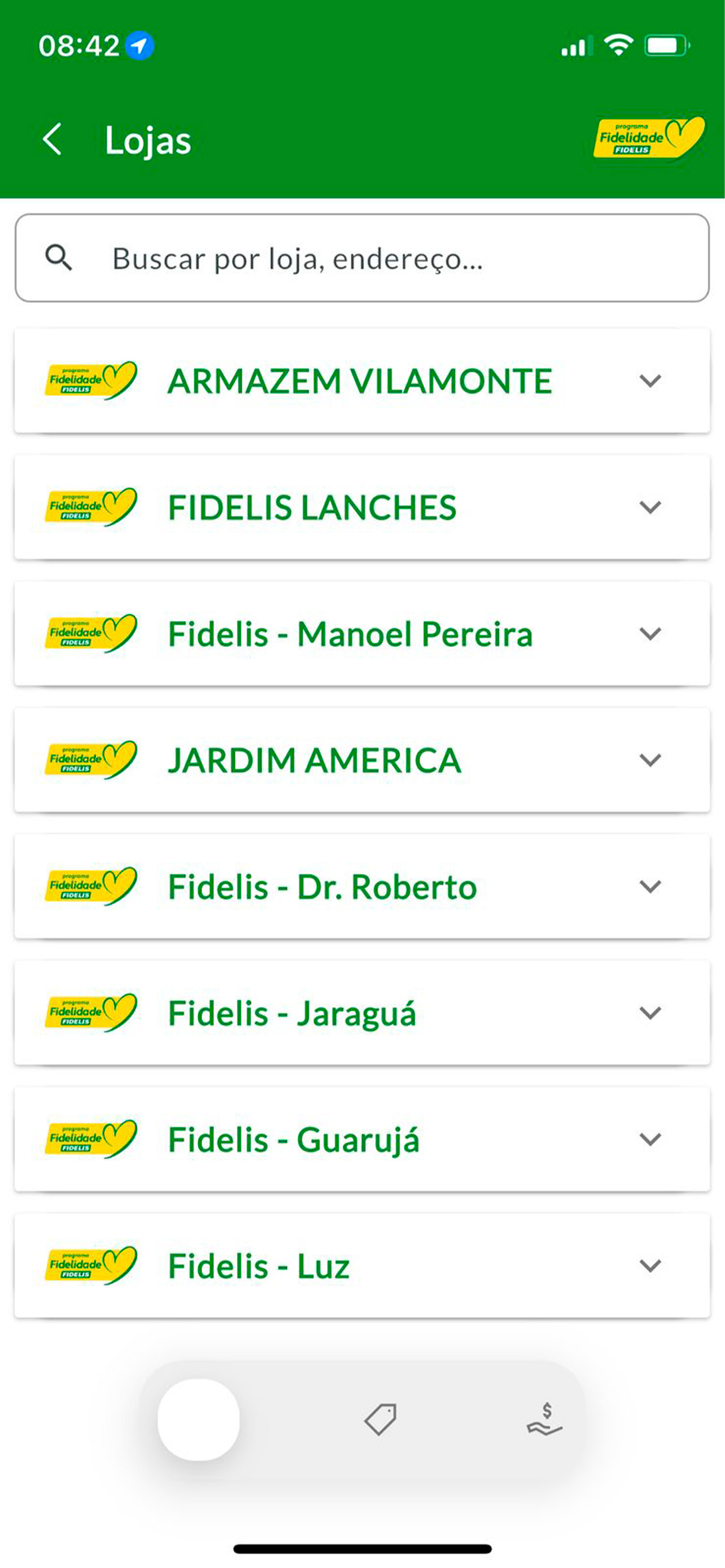725x1568 pixels.
Task: Open the Fidelis - Guarujá entry
Action: pyautogui.click(x=362, y=1140)
